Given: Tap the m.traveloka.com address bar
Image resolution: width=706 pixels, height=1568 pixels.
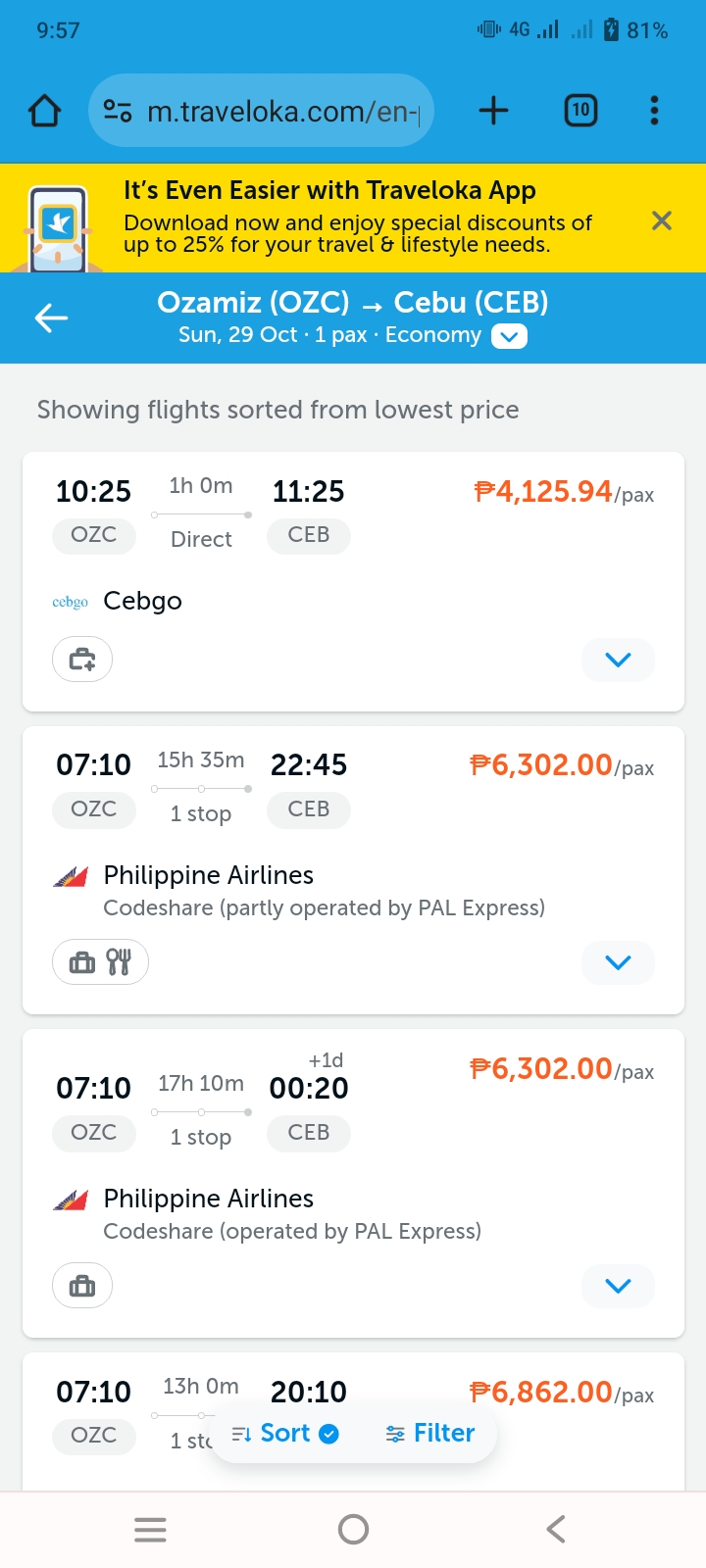Looking at the screenshot, I should coord(261,111).
